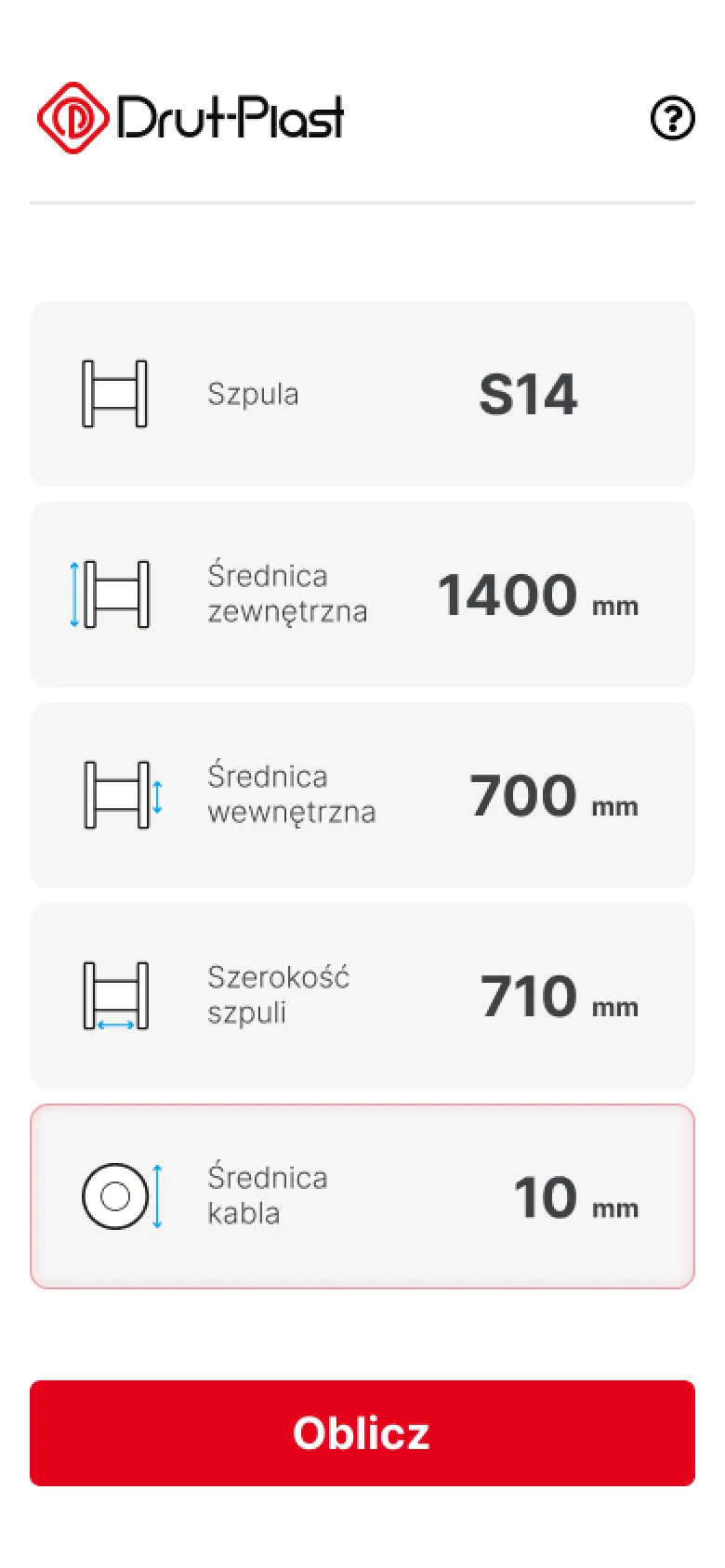Click the Szerokość szpuli card
The height and width of the screenshot is (1568, 725).
(x=362, y=994)
